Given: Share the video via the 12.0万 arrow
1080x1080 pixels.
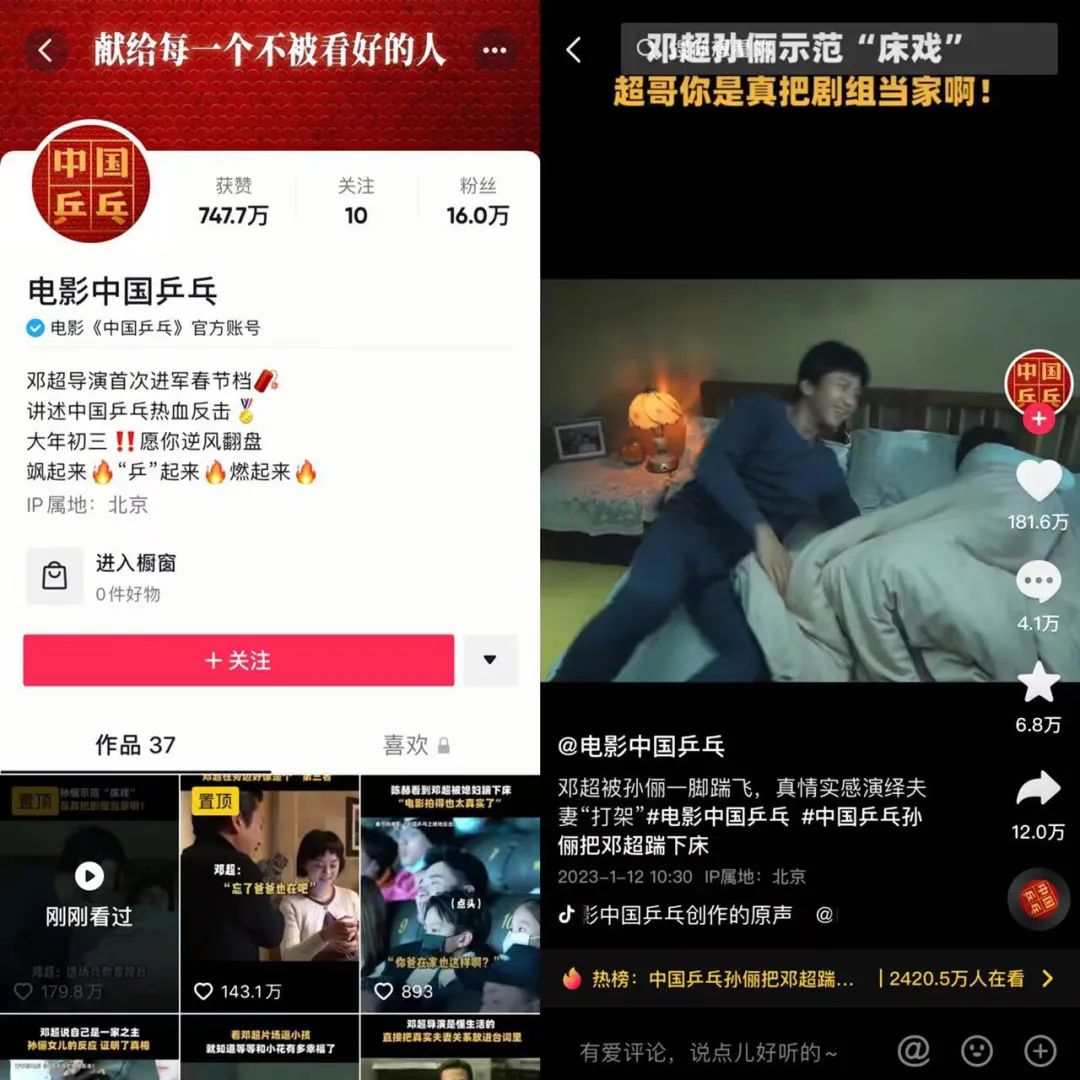Looking at the screenshot, I should point(1038,790).
